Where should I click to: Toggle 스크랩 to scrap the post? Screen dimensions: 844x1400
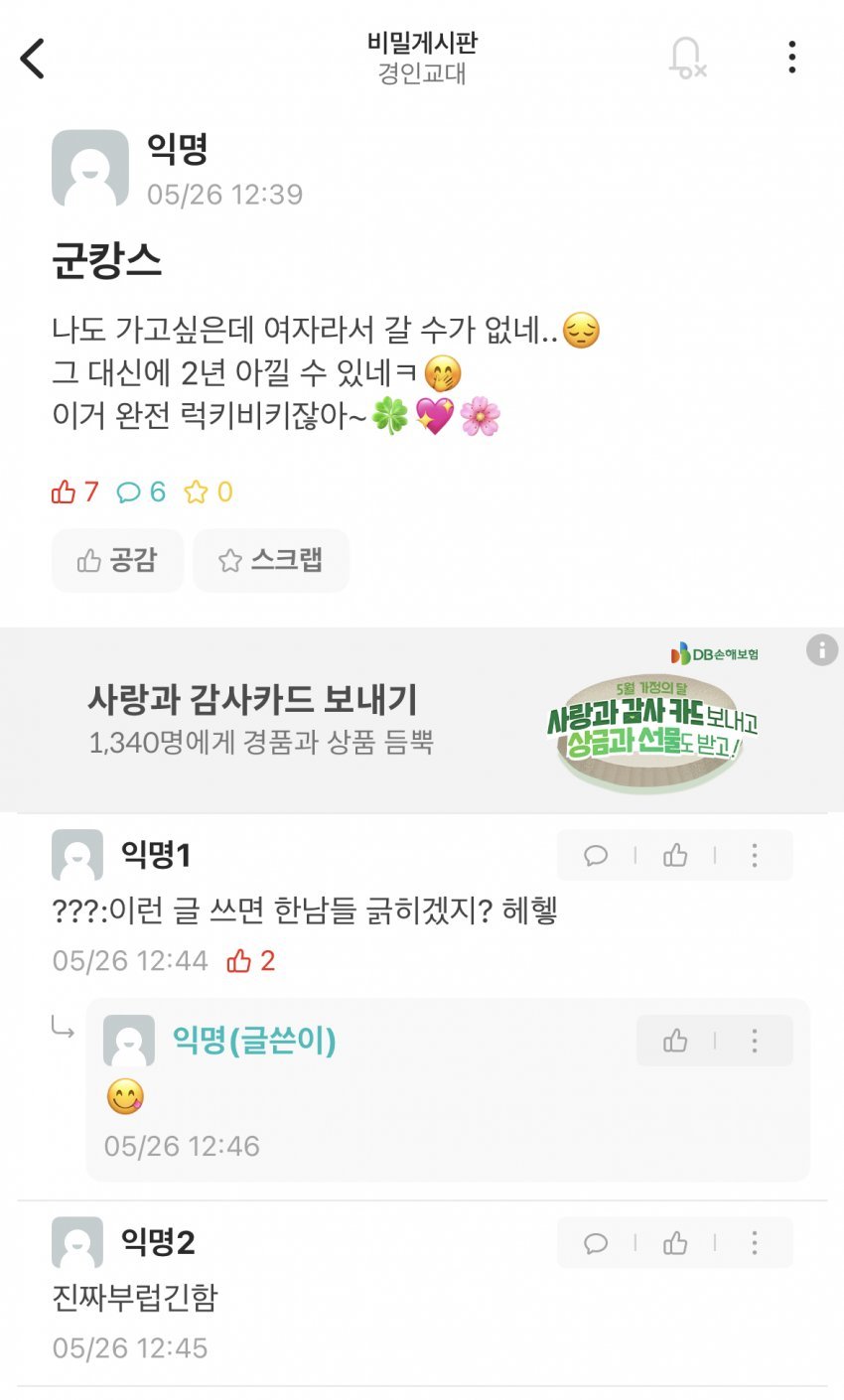[x=271, y=560]
